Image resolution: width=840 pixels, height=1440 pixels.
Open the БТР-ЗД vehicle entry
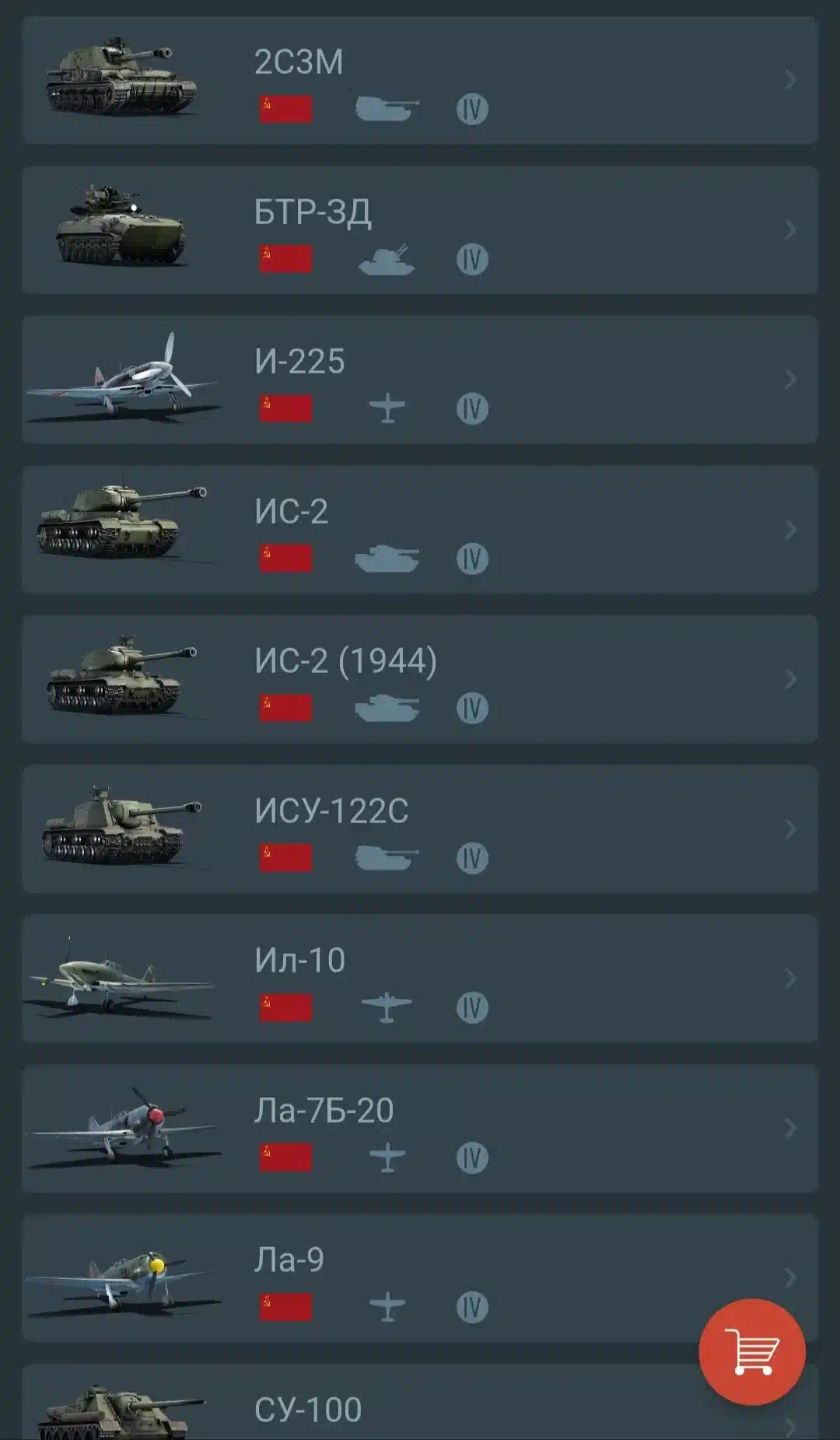(x=420, y=229)
